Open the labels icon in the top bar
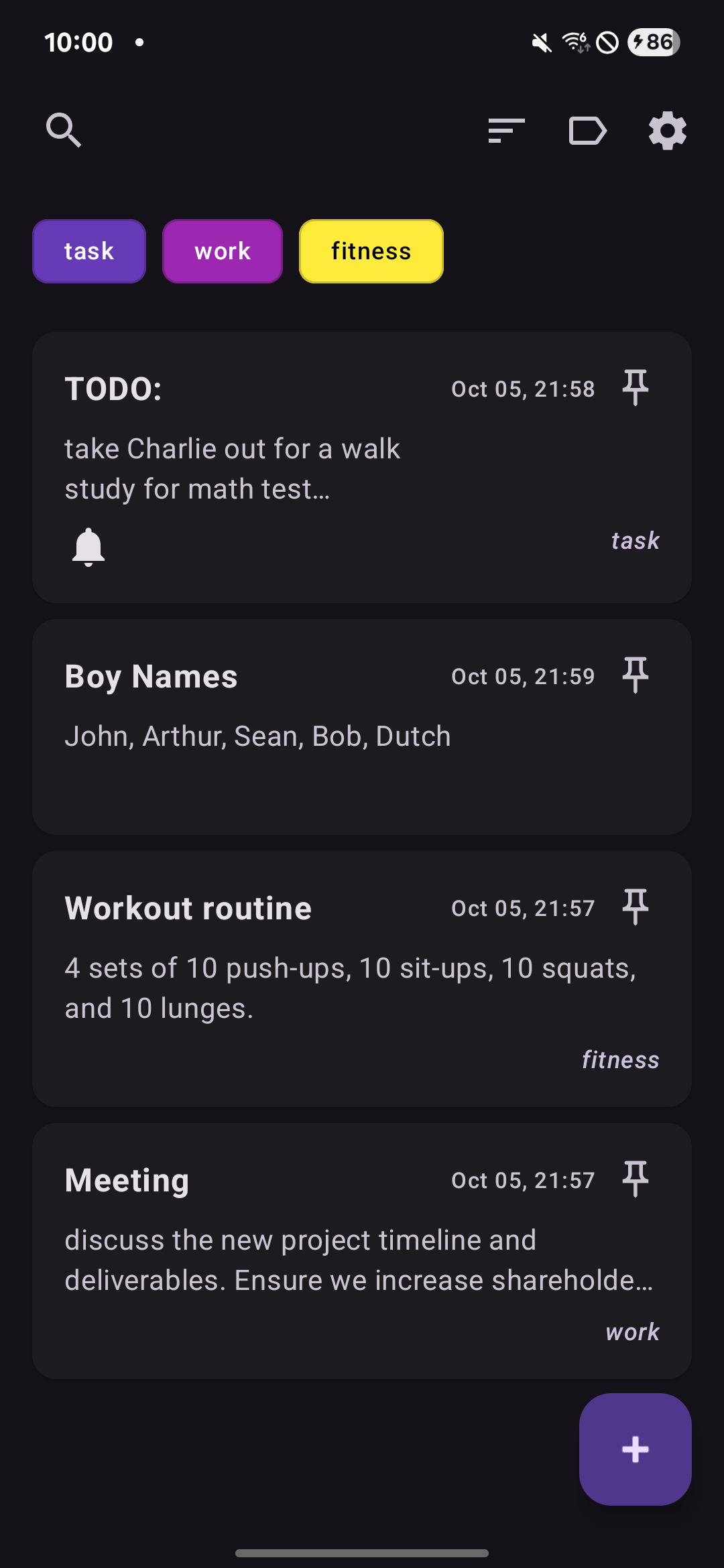The height and width of the screenshot is (1568, 724). (587, 130)
